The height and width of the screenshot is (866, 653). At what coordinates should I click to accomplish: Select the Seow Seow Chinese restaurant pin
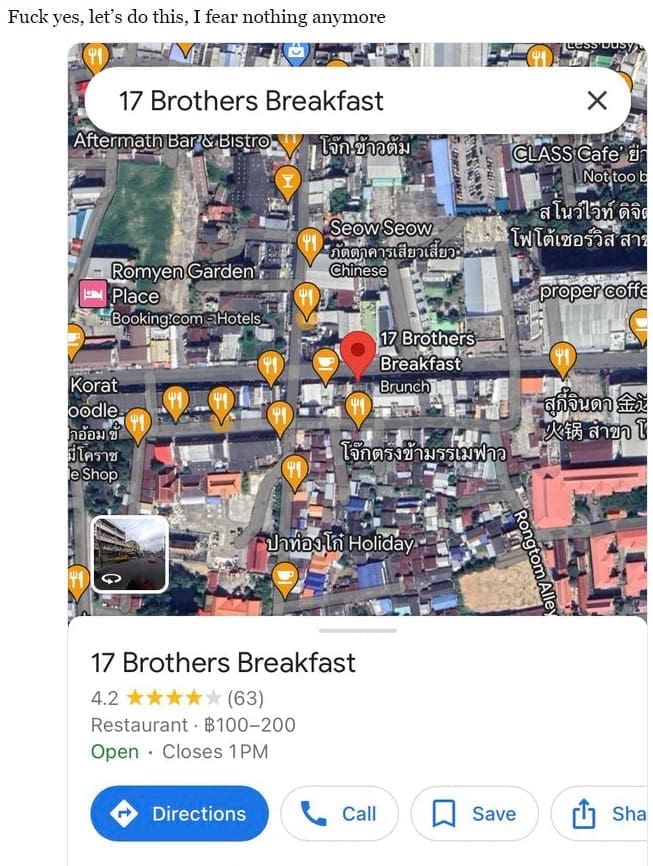pos(310,241)
